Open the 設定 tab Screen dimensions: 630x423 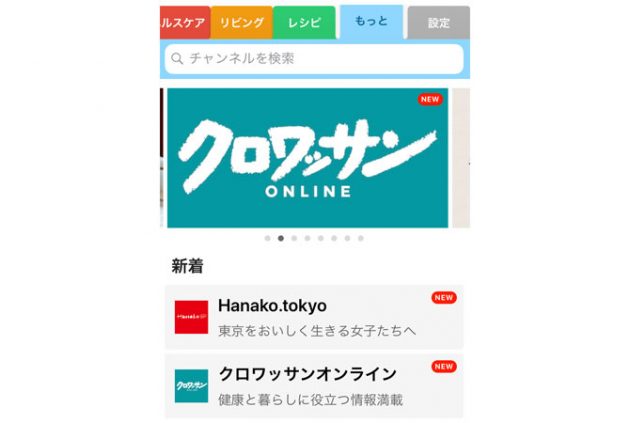(x=438, y=22)
